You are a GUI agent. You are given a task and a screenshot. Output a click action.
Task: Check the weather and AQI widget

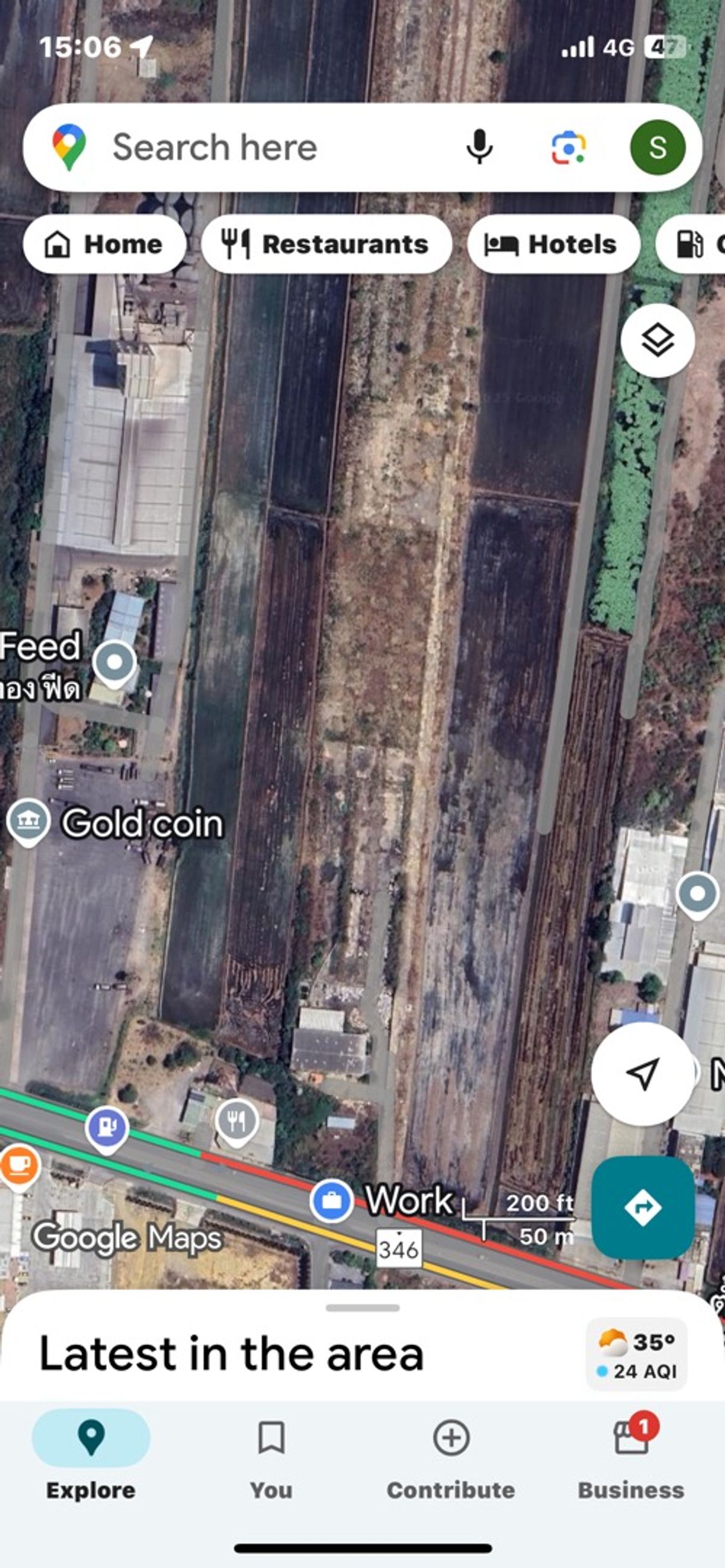click(x=637, y=1354)
